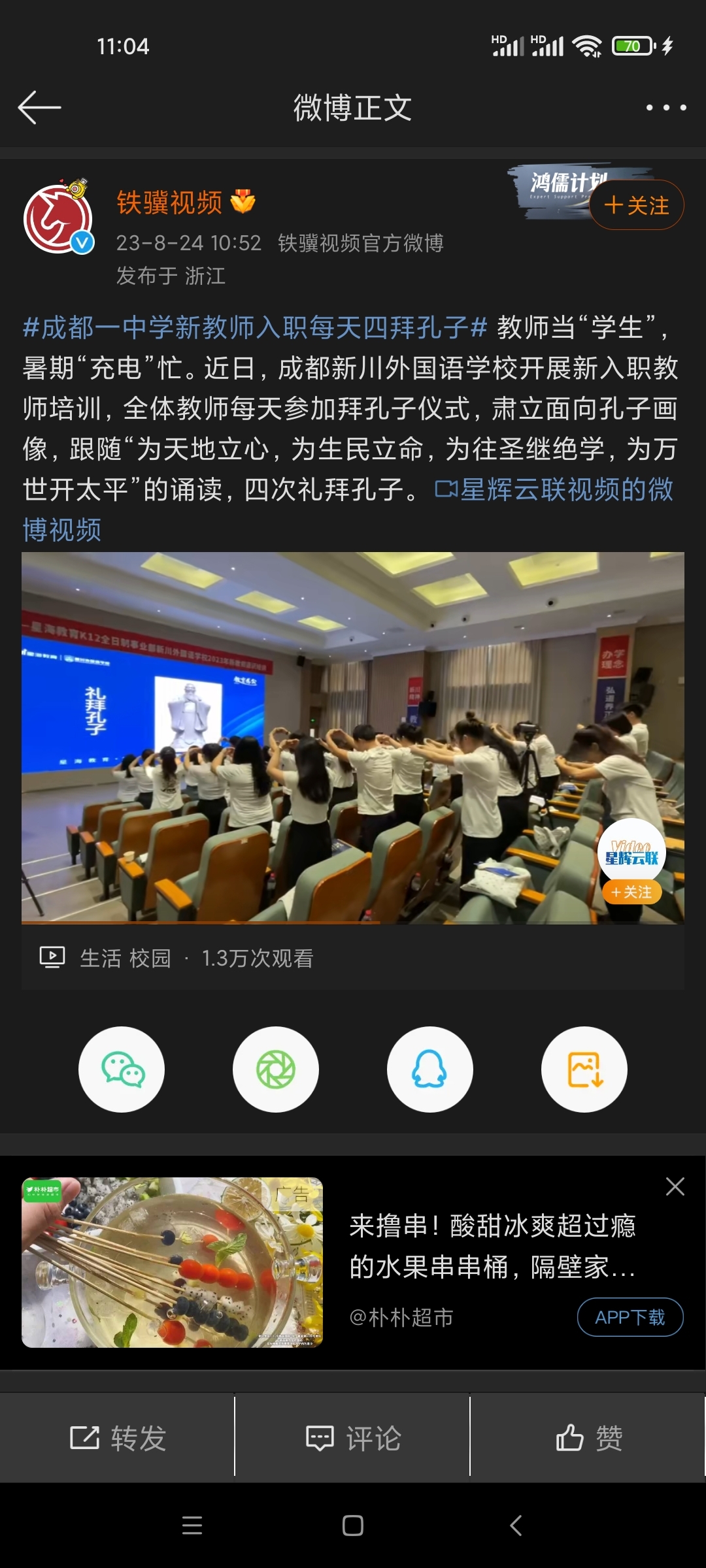
Task: Save the post as an image
Action: click(584, 1070)
